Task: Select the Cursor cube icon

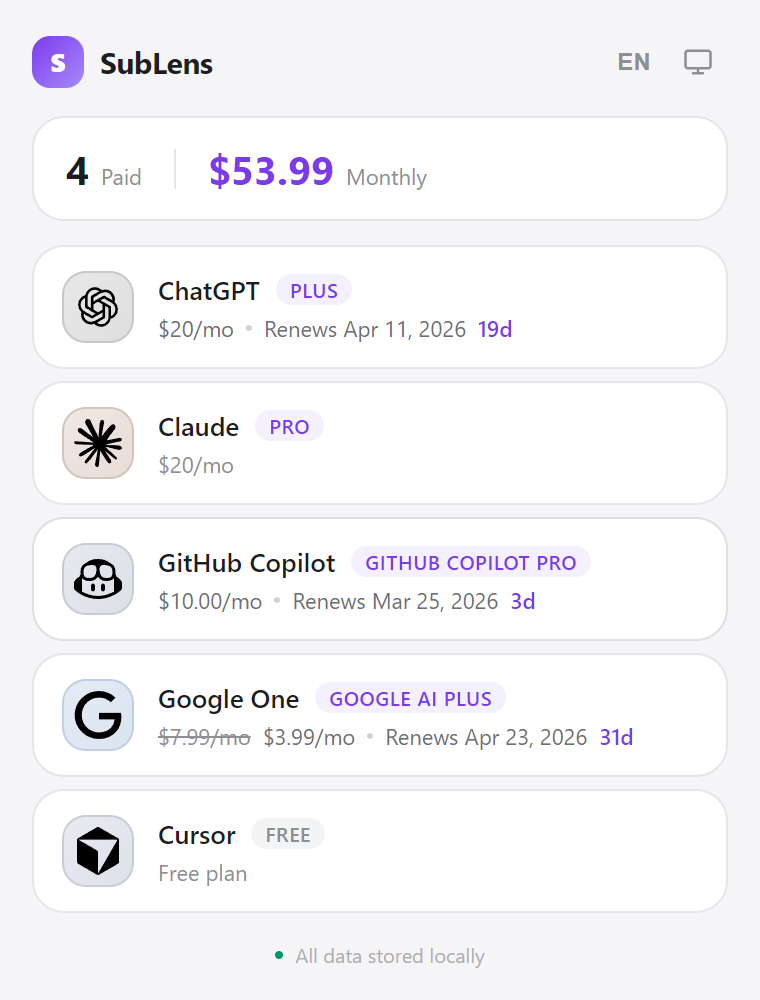Action: [x=97, y=851]
